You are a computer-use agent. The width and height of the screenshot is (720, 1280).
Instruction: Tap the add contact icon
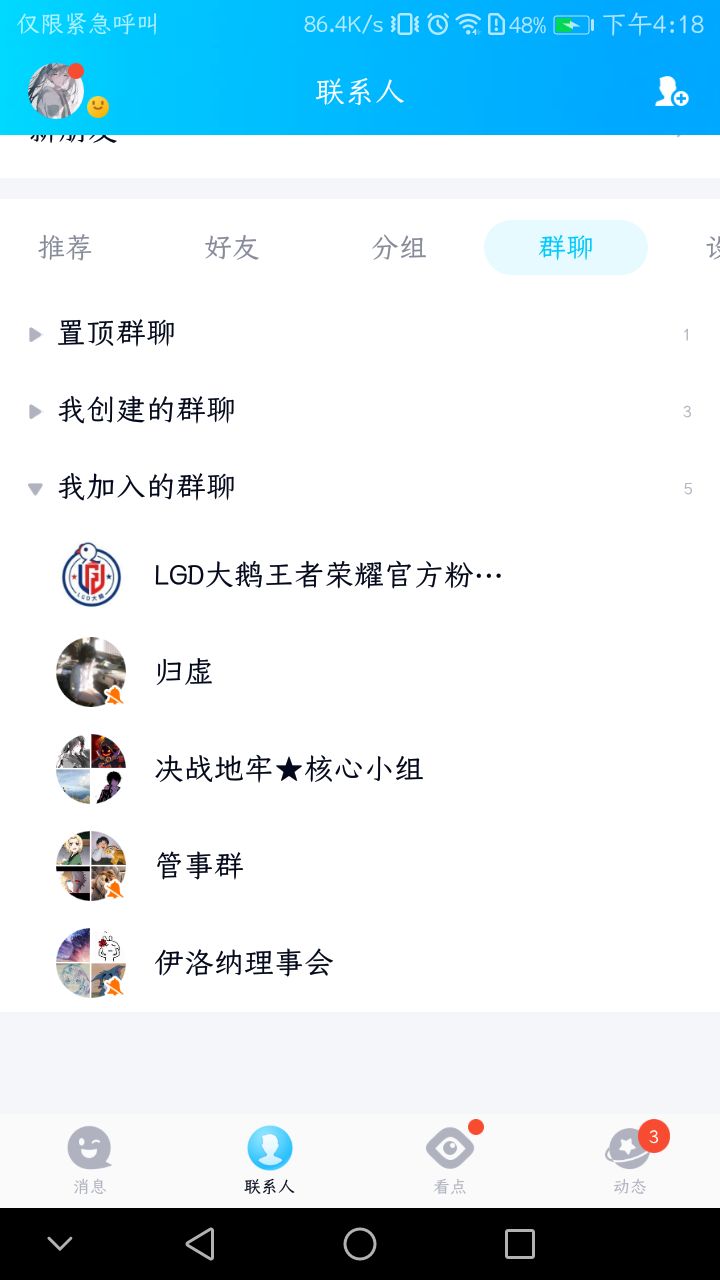point(671,92)
